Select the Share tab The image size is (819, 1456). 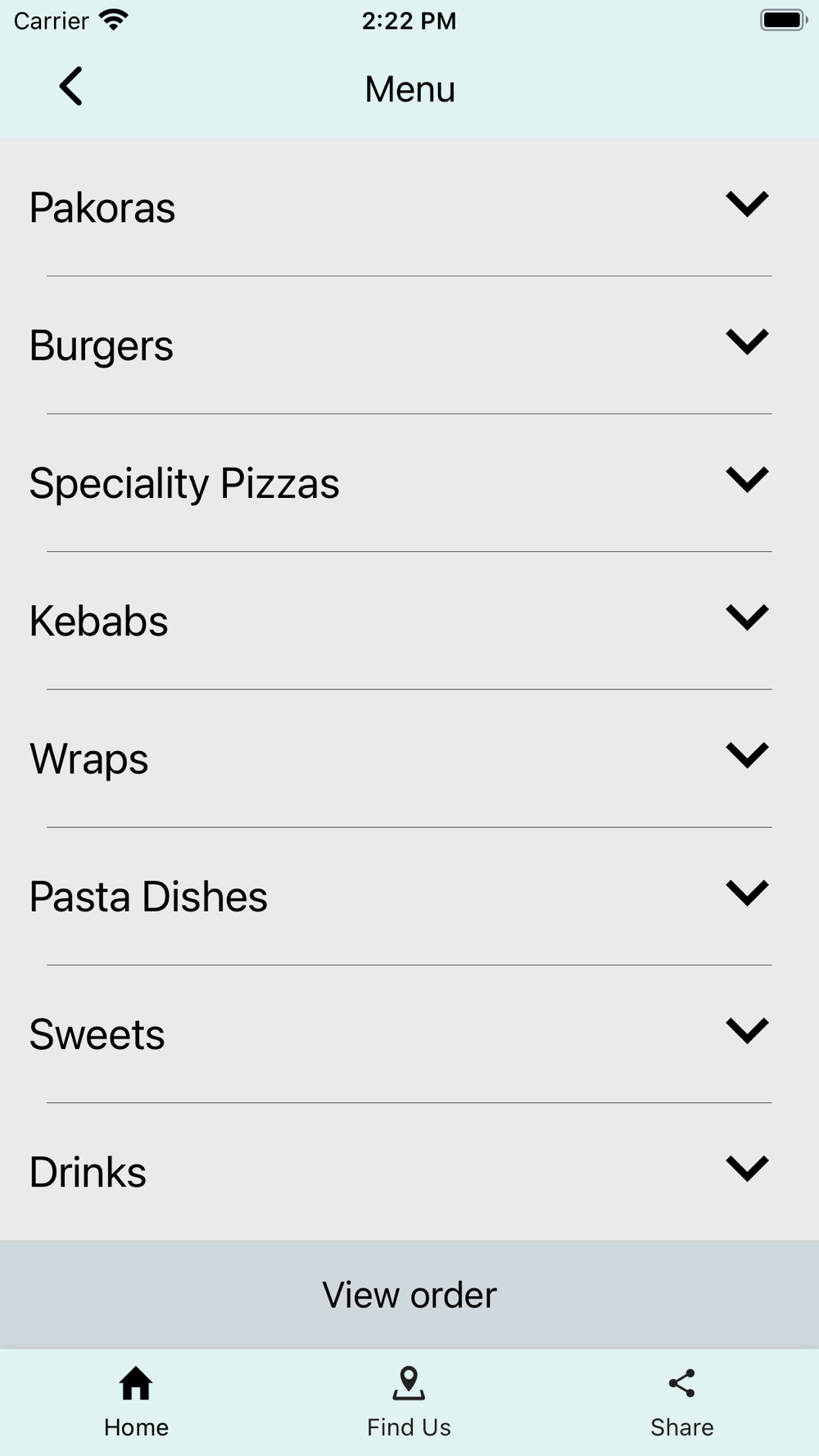(681, 1402)
